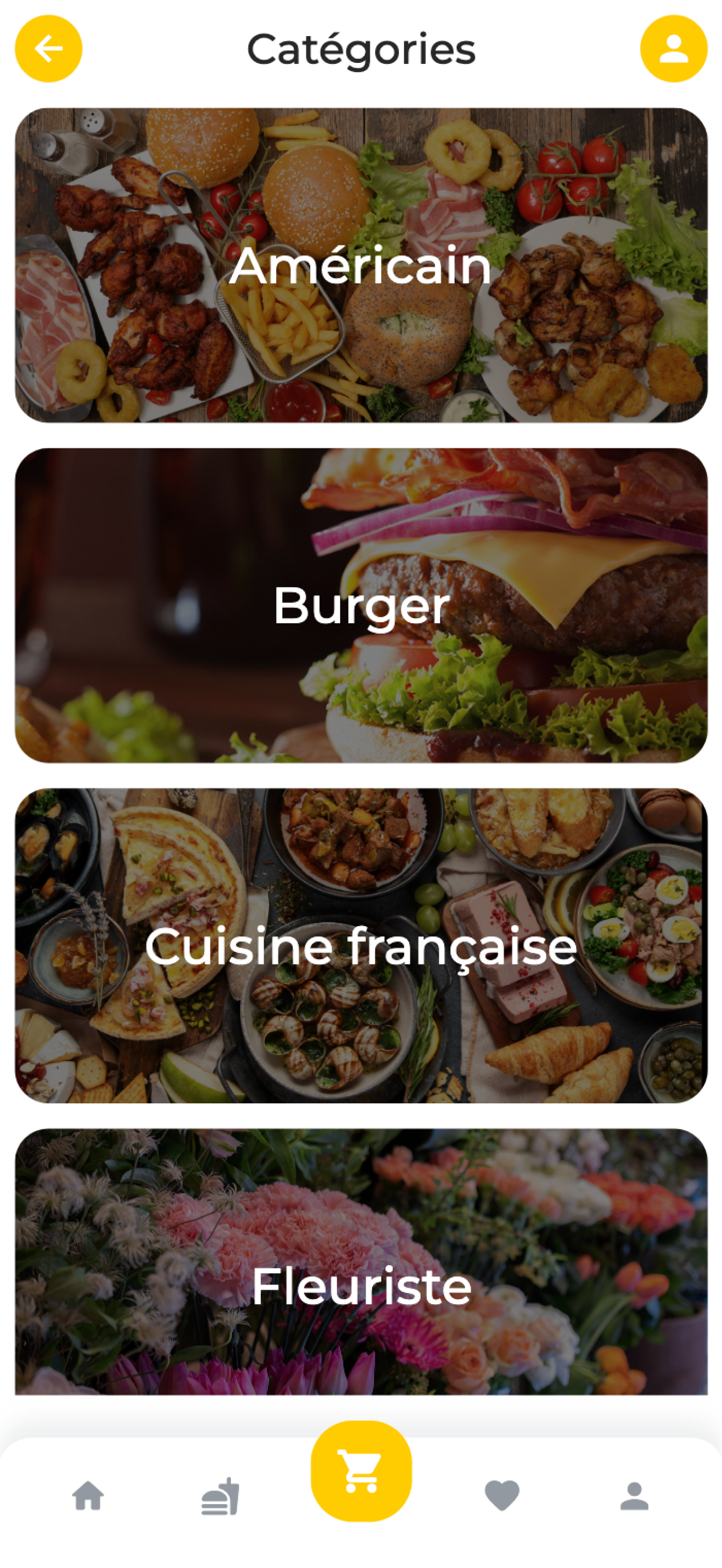Select the Burger category card
Screen dimensions: 722x1568
361,606
